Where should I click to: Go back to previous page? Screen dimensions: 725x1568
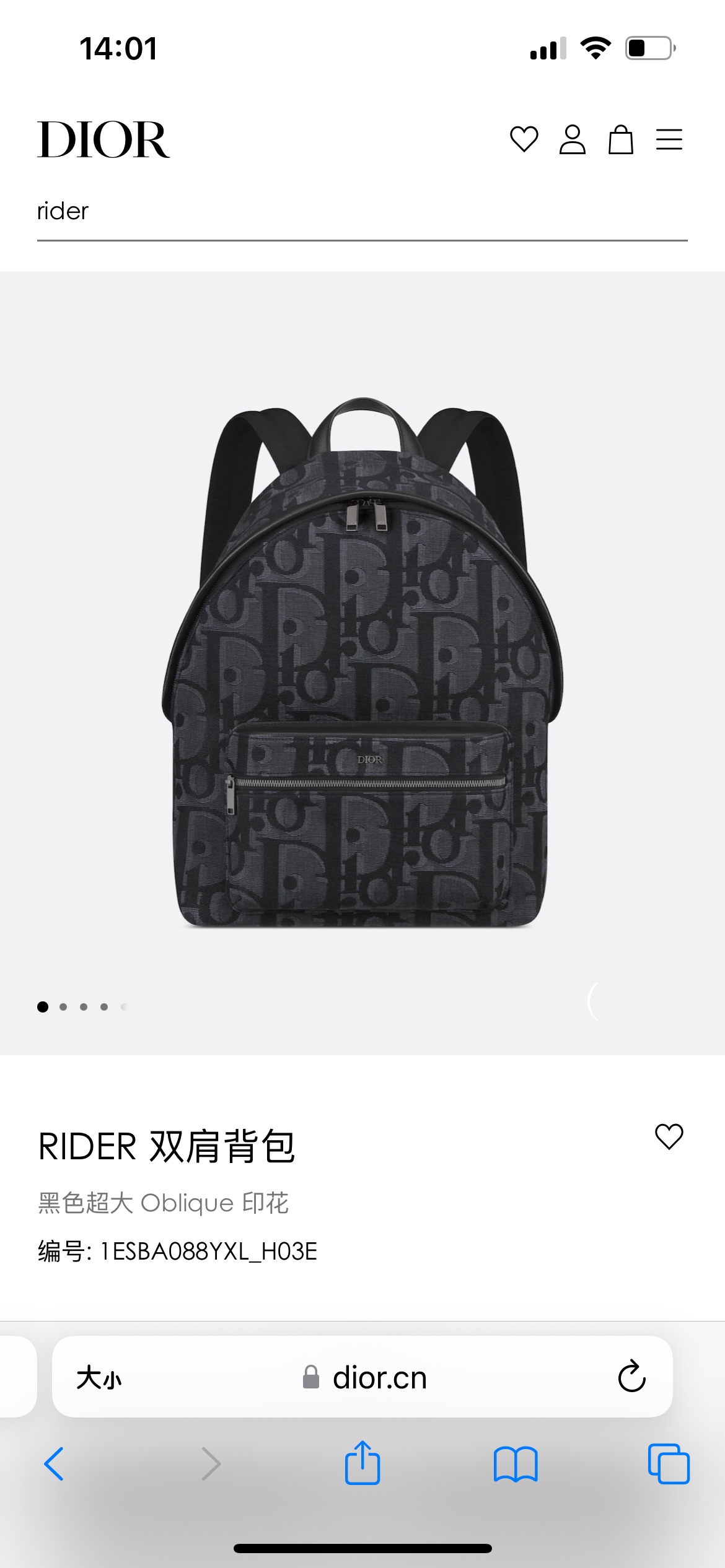(x=55, y=1464)
